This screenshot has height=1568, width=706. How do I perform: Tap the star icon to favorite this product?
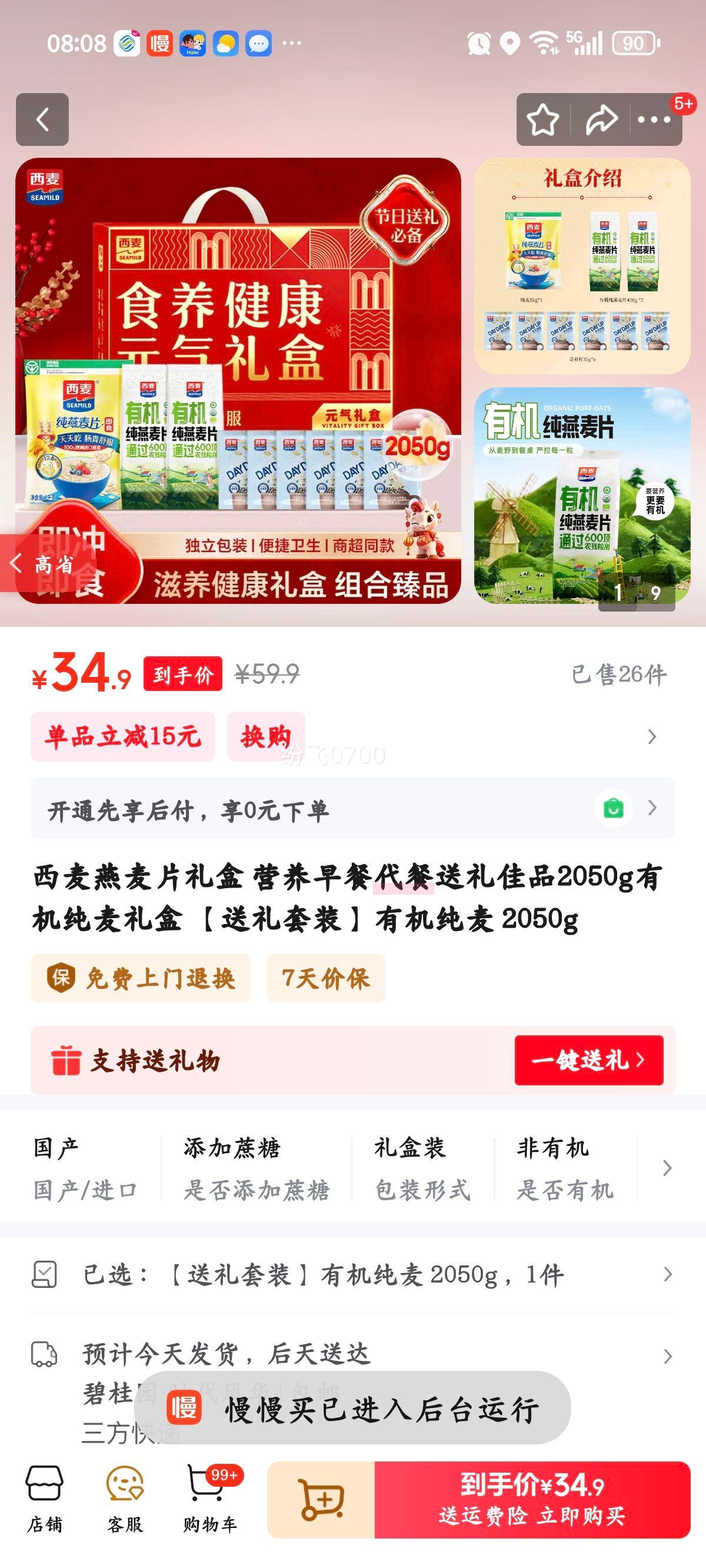point(541,119)
